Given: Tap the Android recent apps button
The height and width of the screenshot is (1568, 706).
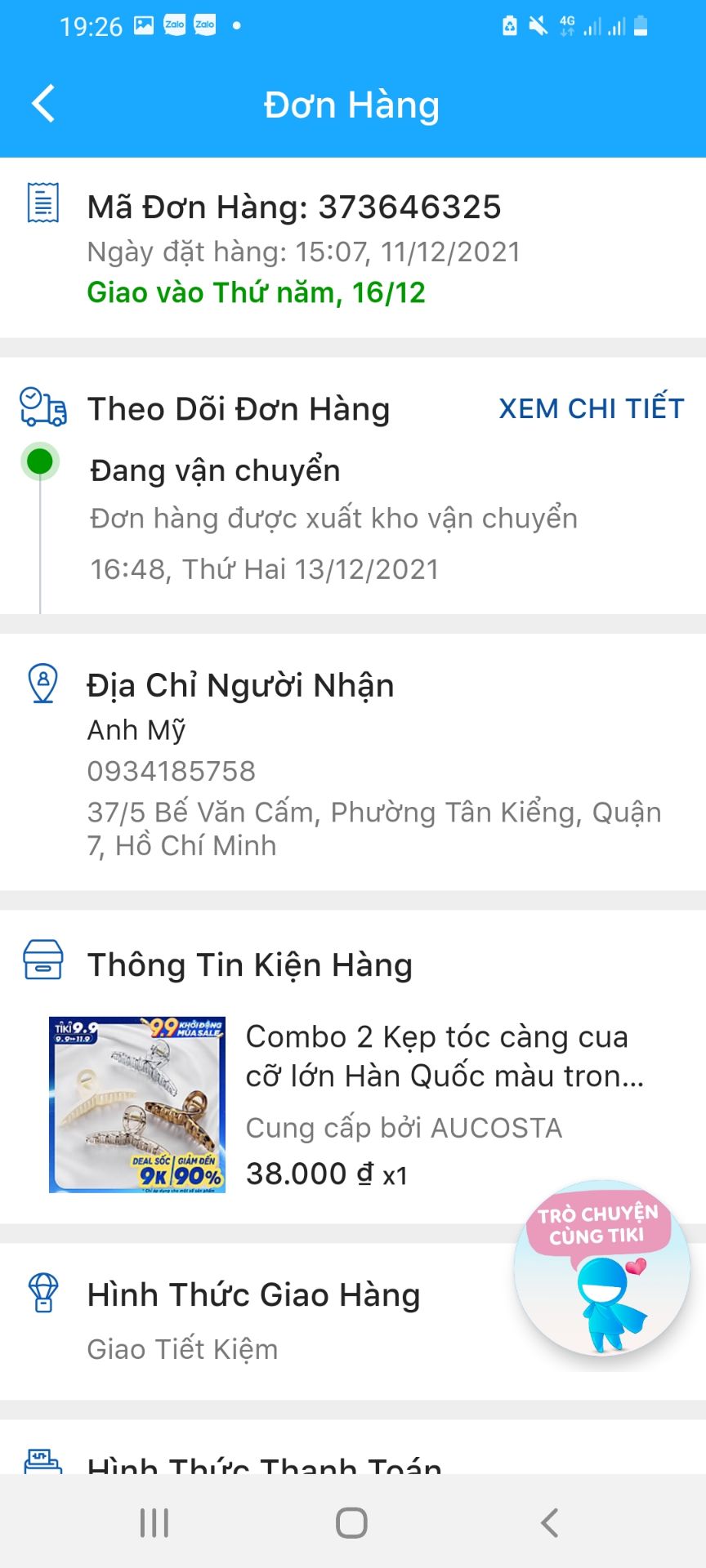Looking at the screenshot, I should click(154, 1521).
